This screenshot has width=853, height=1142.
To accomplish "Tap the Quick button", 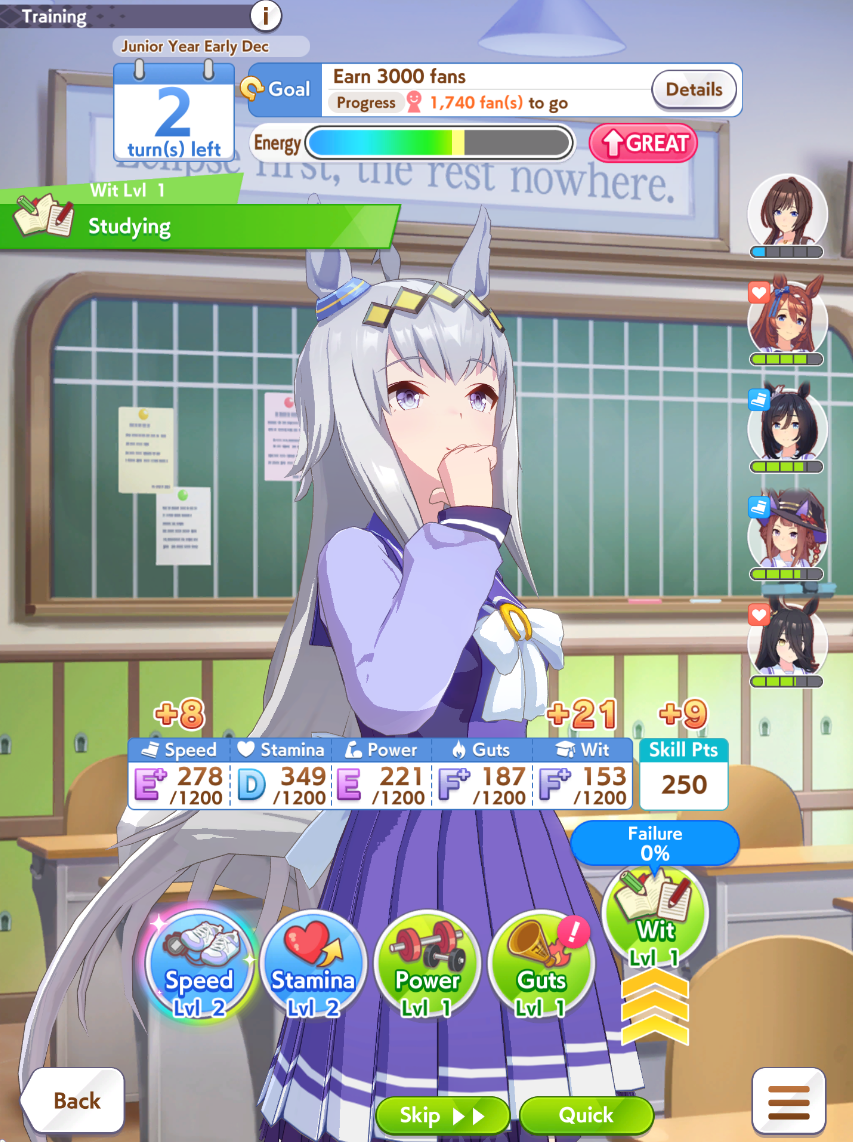I will [x=586, y=1115].
